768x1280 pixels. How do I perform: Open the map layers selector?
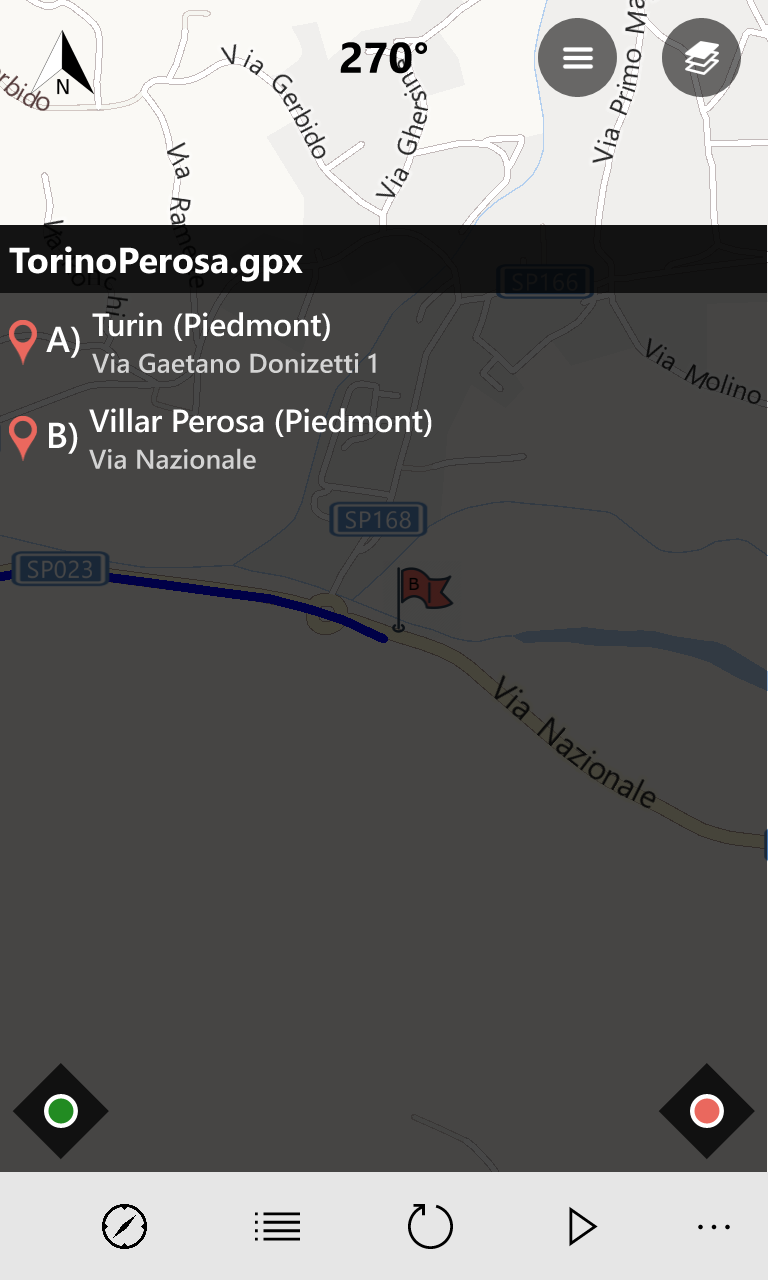[x=701, y=58]
